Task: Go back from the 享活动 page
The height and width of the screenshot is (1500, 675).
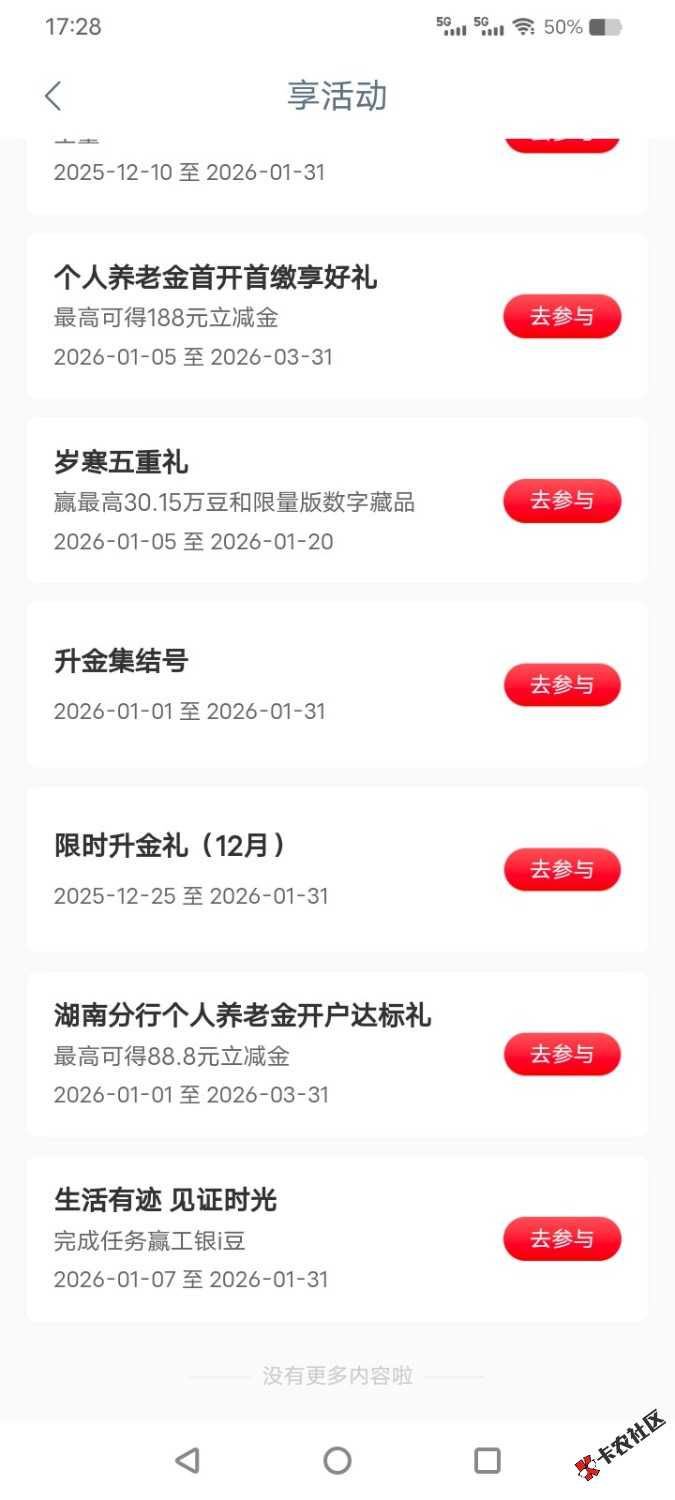Action: point(54,96)
